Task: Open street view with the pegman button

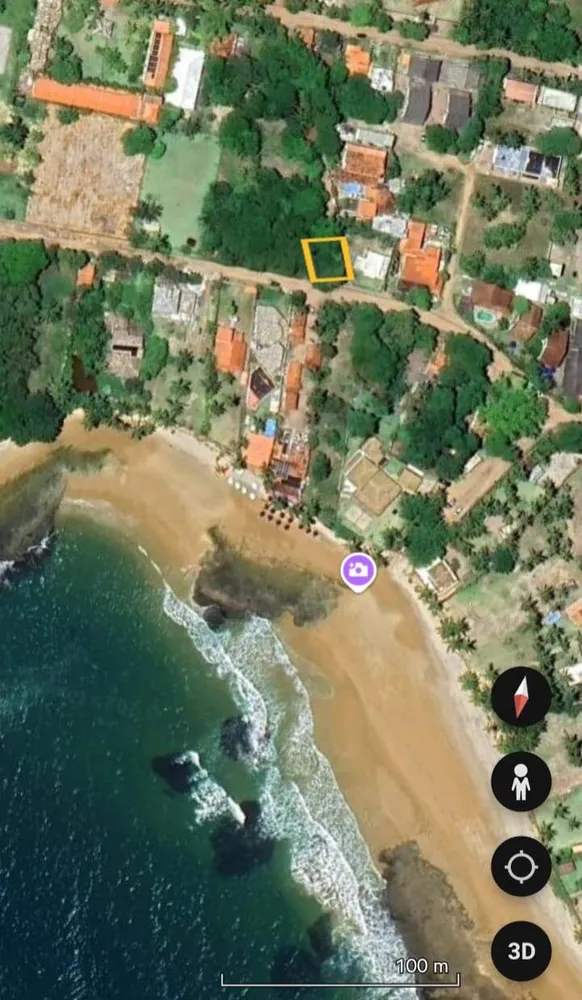Action: tap(521, 781)
